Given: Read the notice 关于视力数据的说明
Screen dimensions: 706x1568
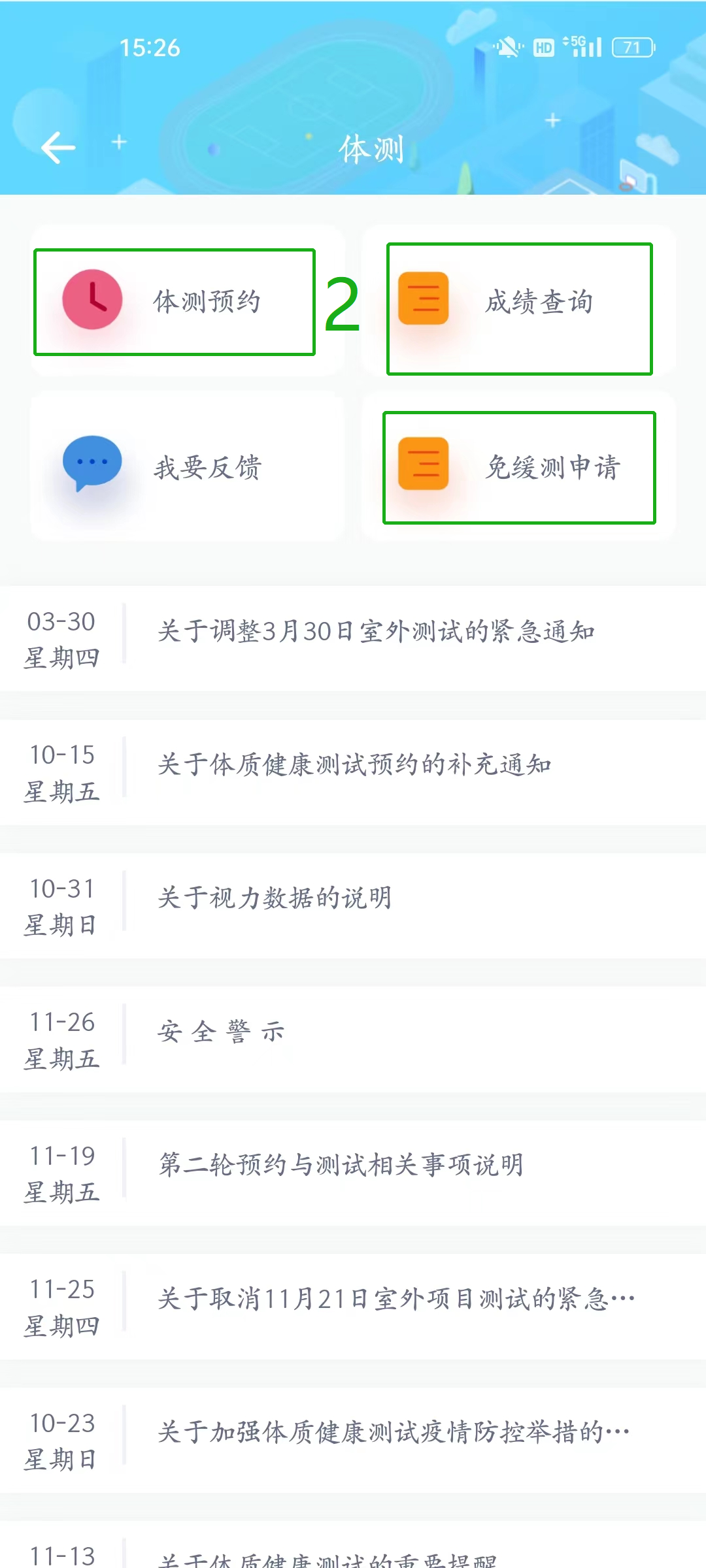Looking at the screenshot, I should pyautogui.click(x=275, y=899).
